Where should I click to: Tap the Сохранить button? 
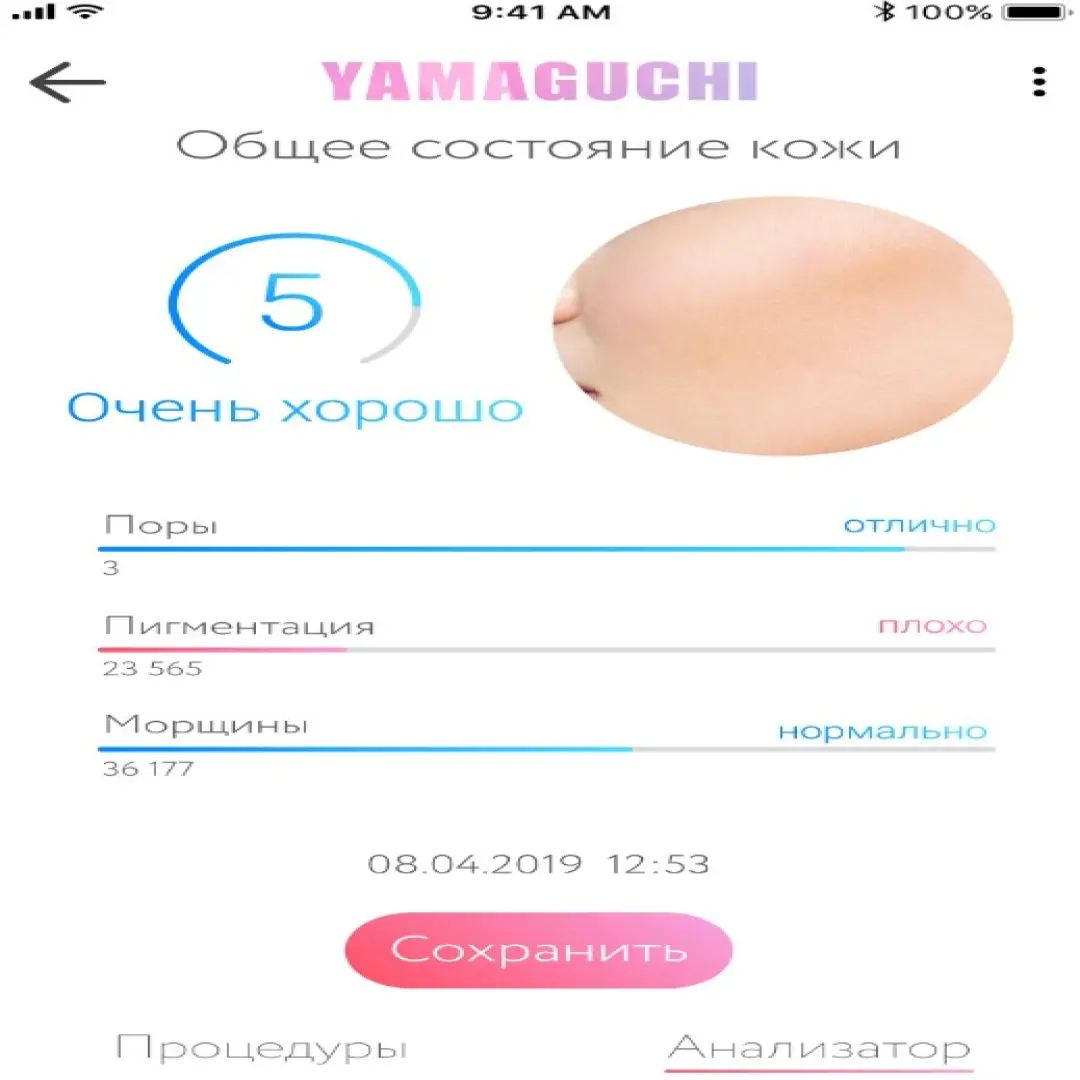tap(538, 950)
